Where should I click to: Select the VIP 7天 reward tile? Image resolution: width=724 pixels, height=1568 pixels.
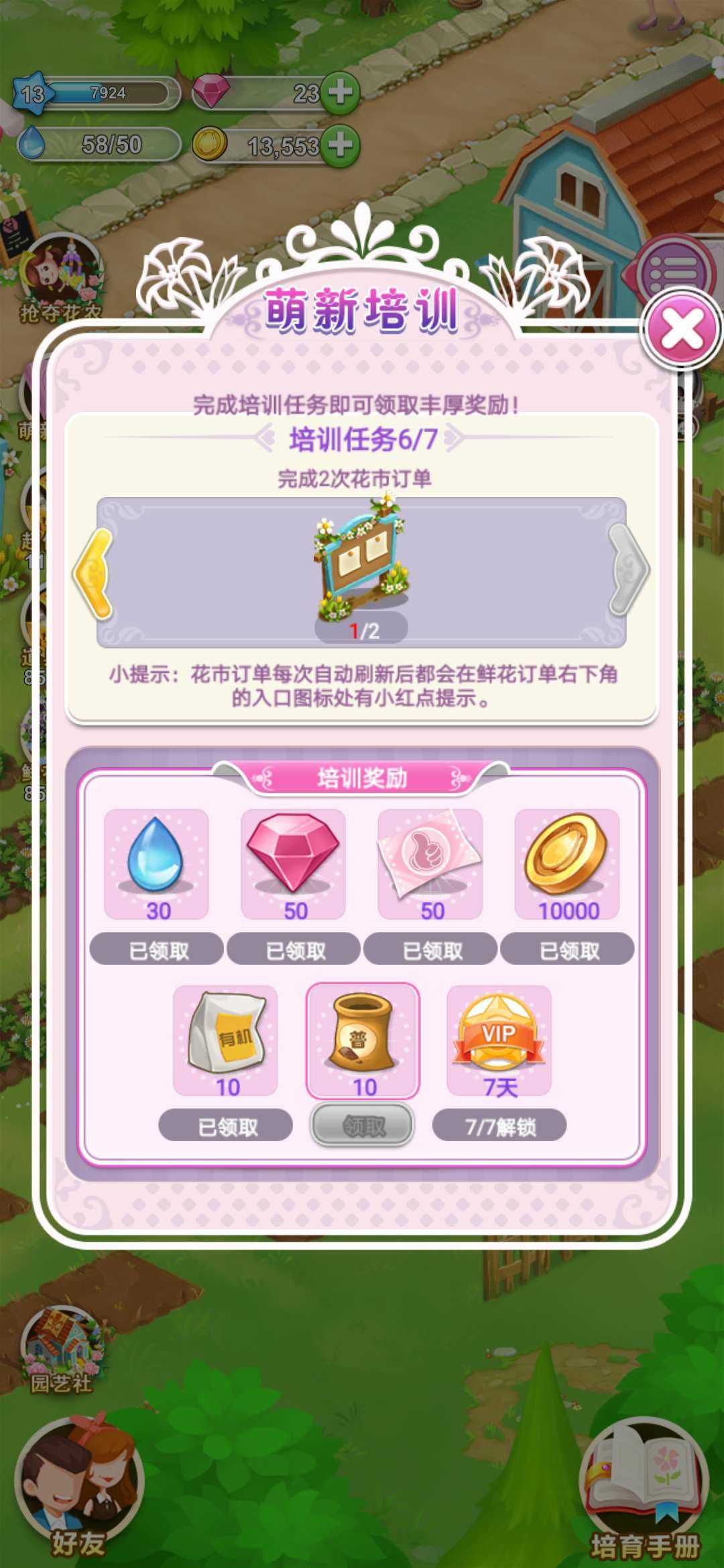tap(499, 1040)
